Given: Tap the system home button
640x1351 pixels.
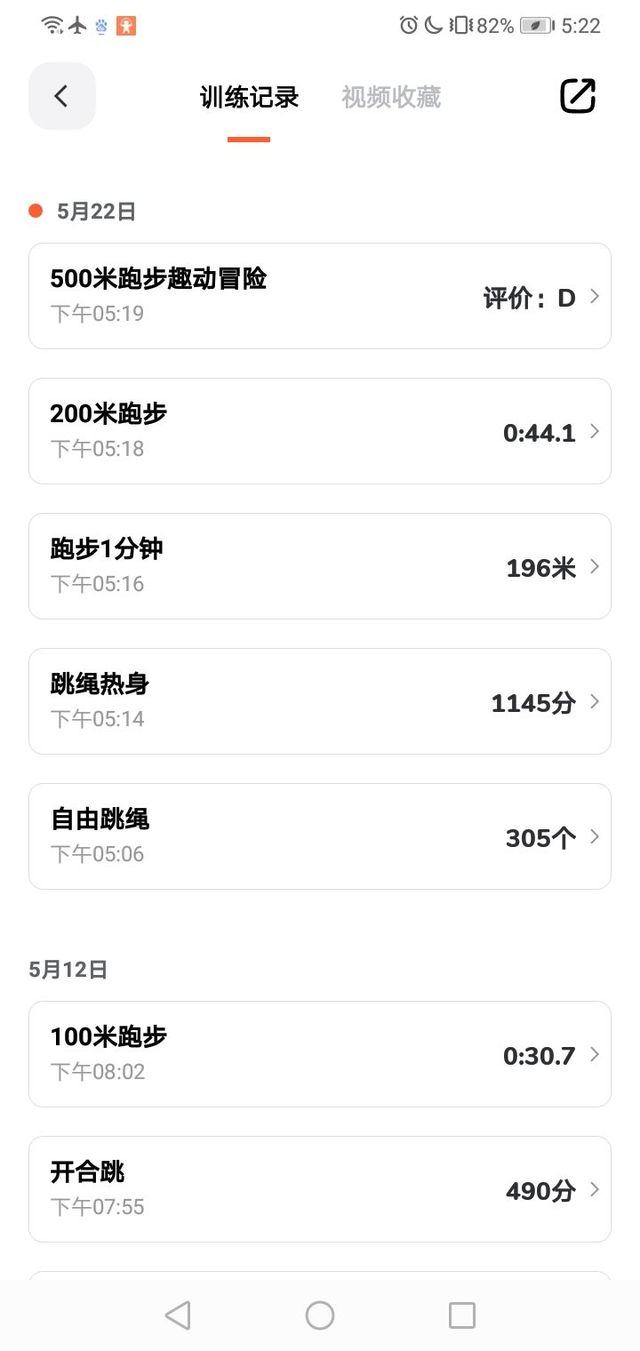Looking at the screenshot, I should (320, 1315).
